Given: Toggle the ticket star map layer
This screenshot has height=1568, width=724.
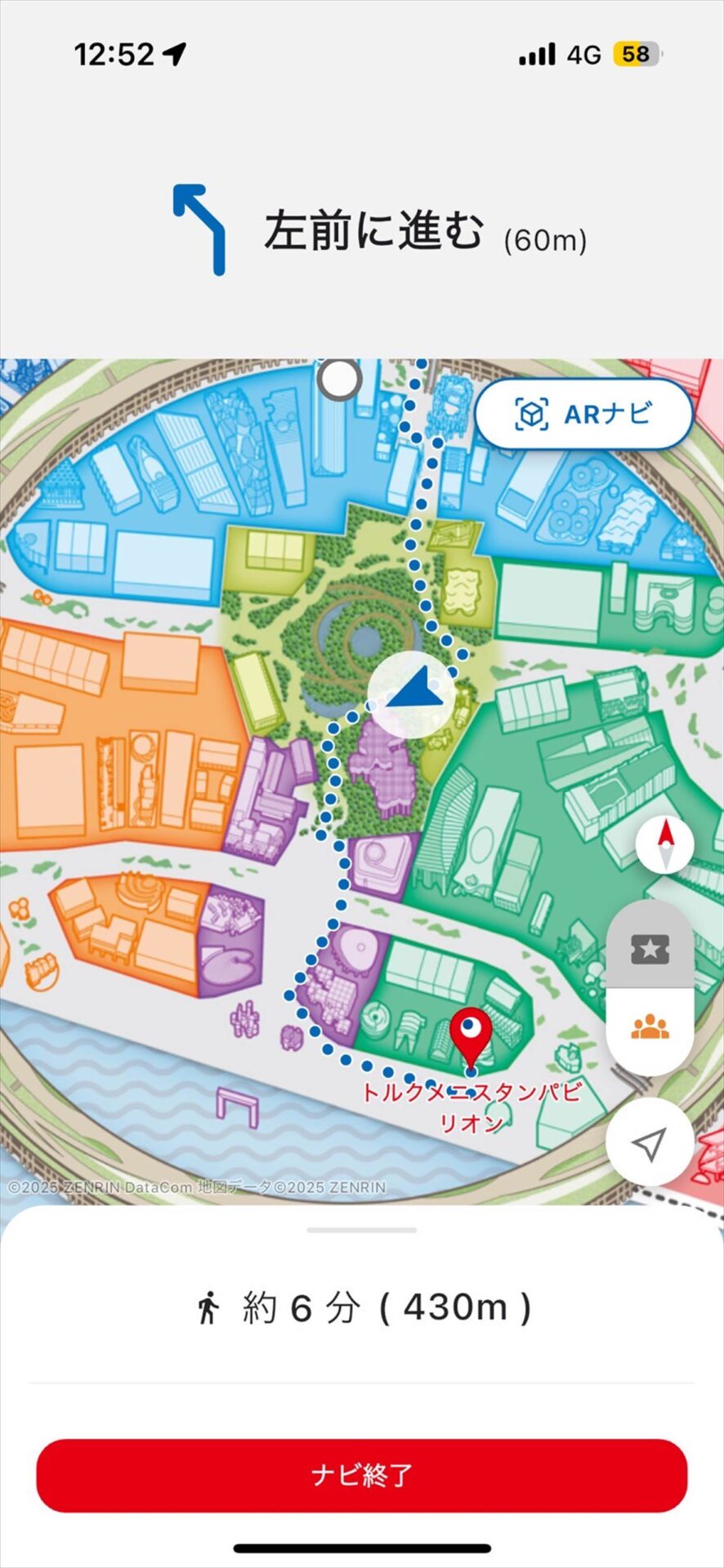Looking at the screenshot, I should [x=650, y=949].
